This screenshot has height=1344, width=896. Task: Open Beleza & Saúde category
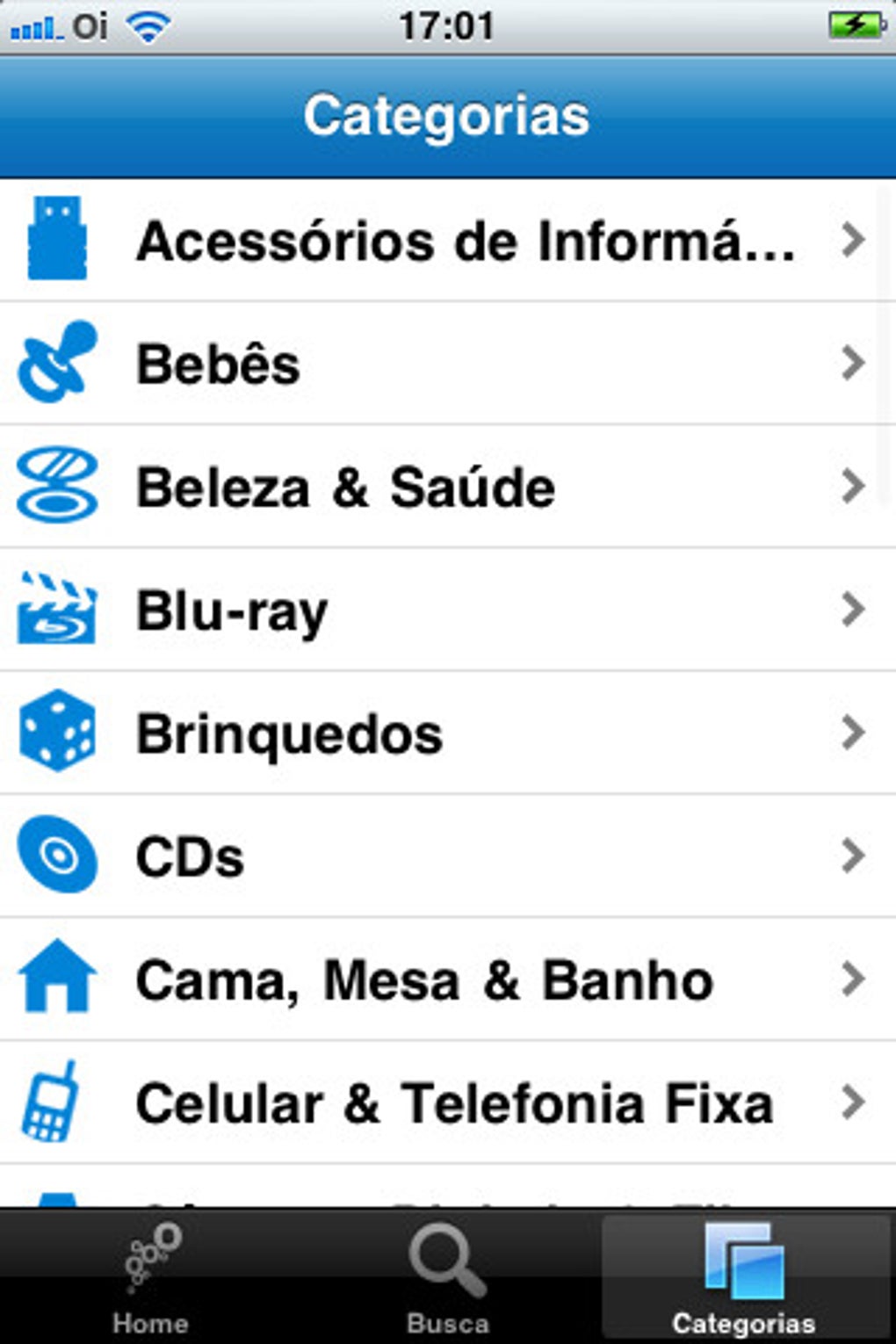448,487
